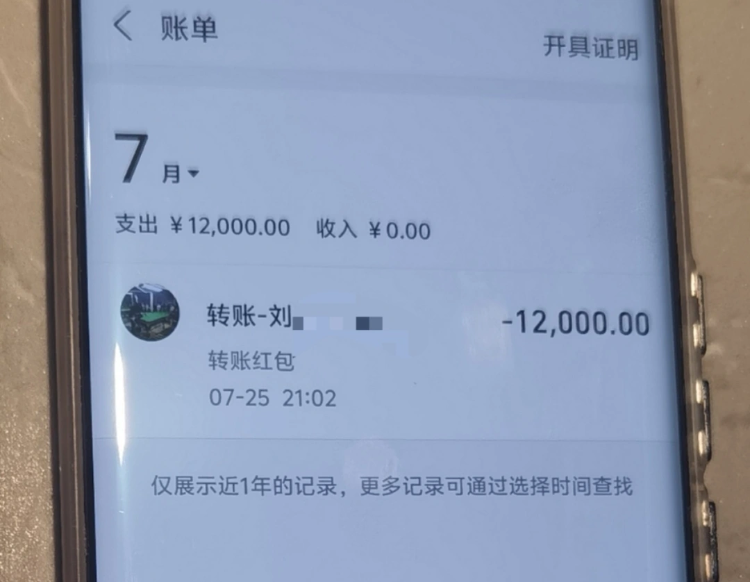Open 开具证明 to issue a certificate
Image resolution: width=750 pixels, height=582 pixels.
(590, 47)
